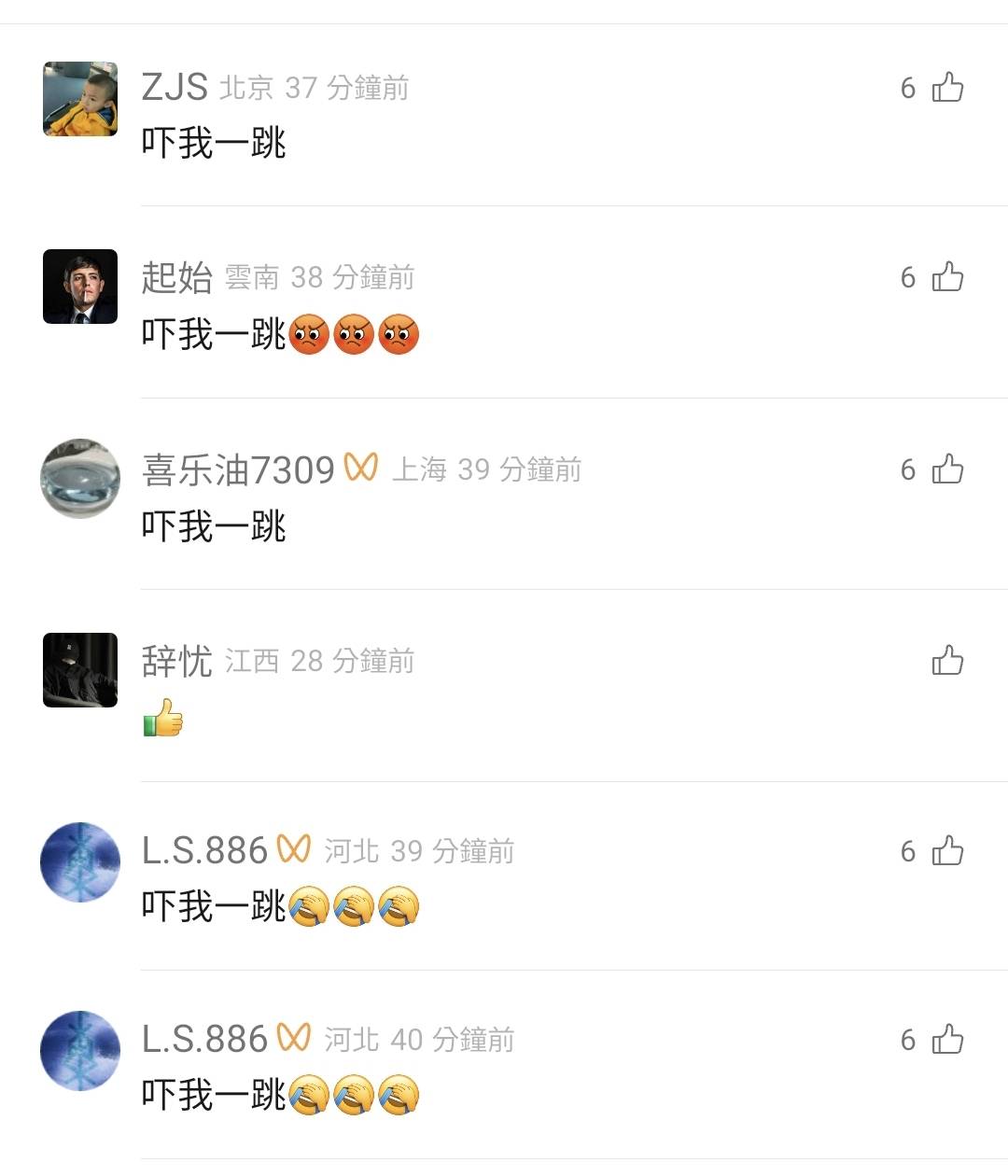The image size is (1008, 1176).
Task: View 起始's profile via avatar
Action: click(x=80, y=287)
